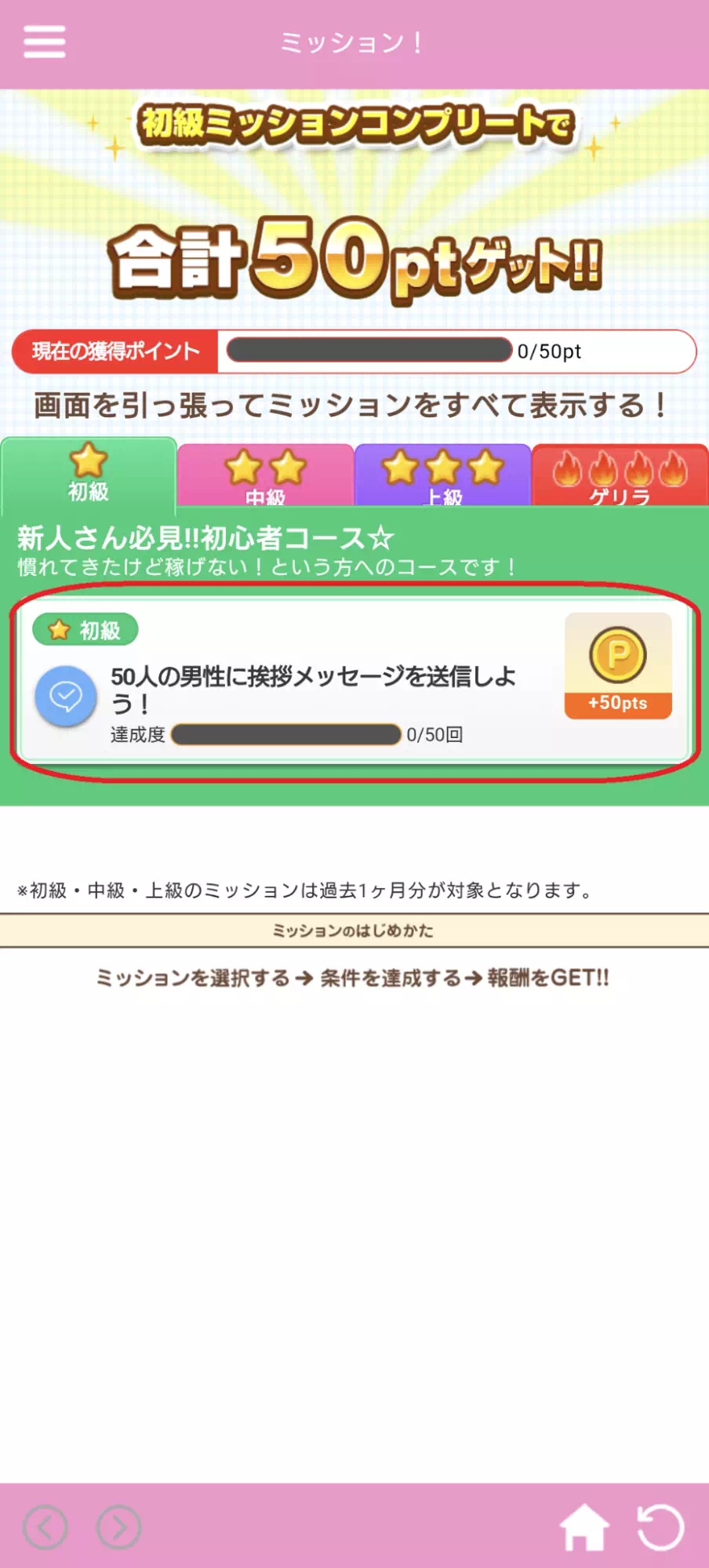Tap the blue greeting message check icon
The height and width of the screenshot is (1568, 709).
click(x=66, y=697)
